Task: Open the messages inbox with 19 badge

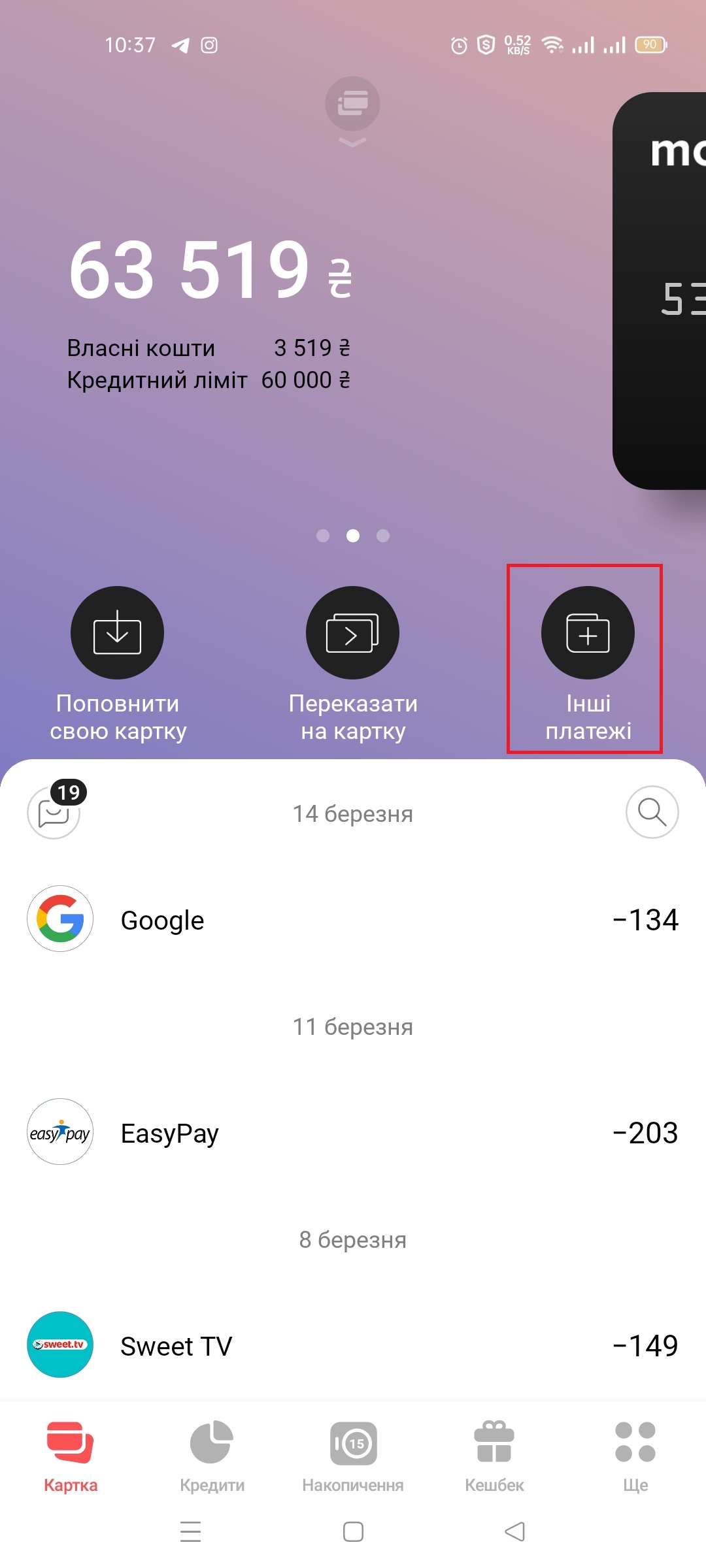Action: [54, 812]
